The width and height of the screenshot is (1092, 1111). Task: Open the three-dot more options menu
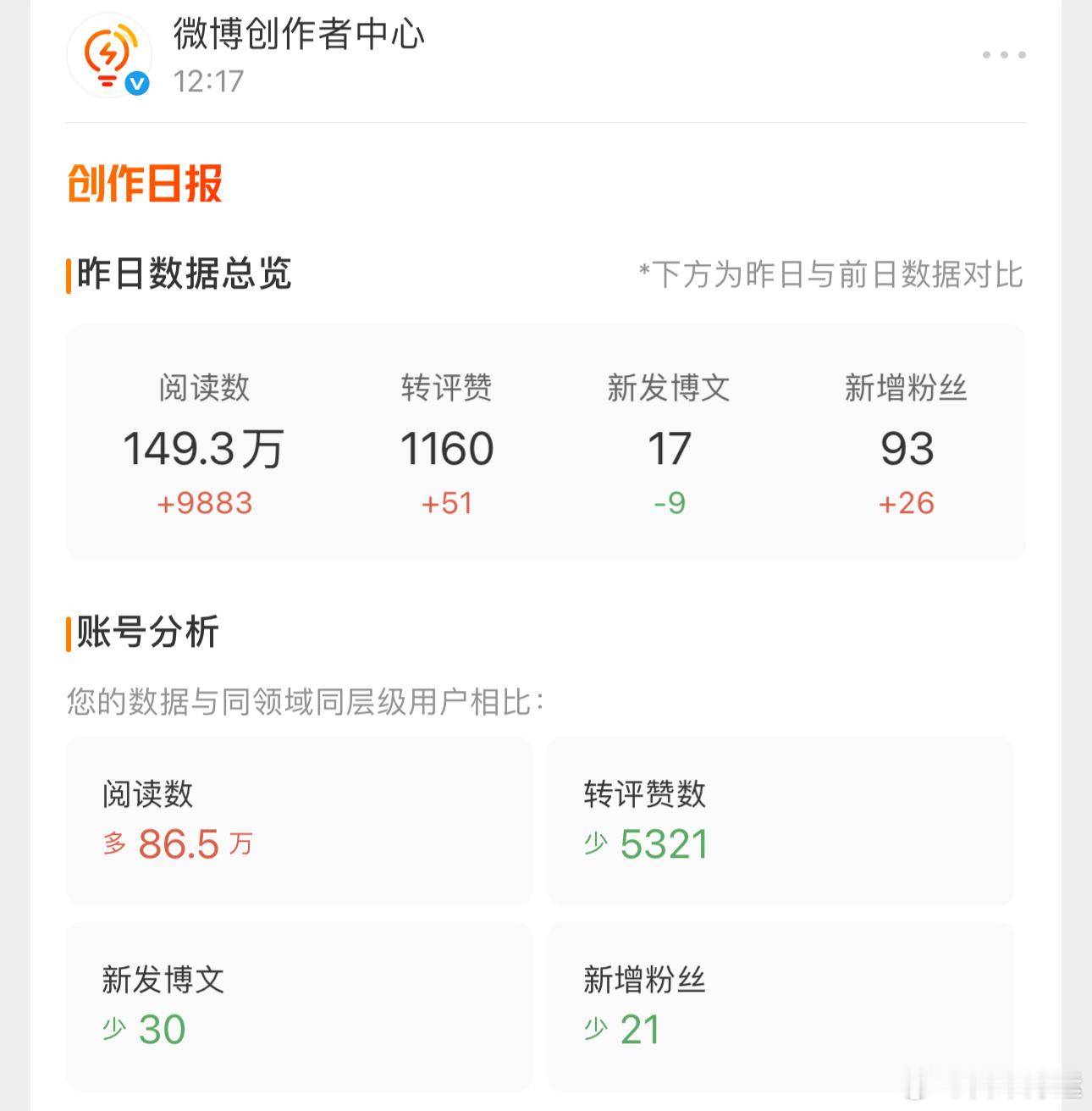(x=1001, y=54)
